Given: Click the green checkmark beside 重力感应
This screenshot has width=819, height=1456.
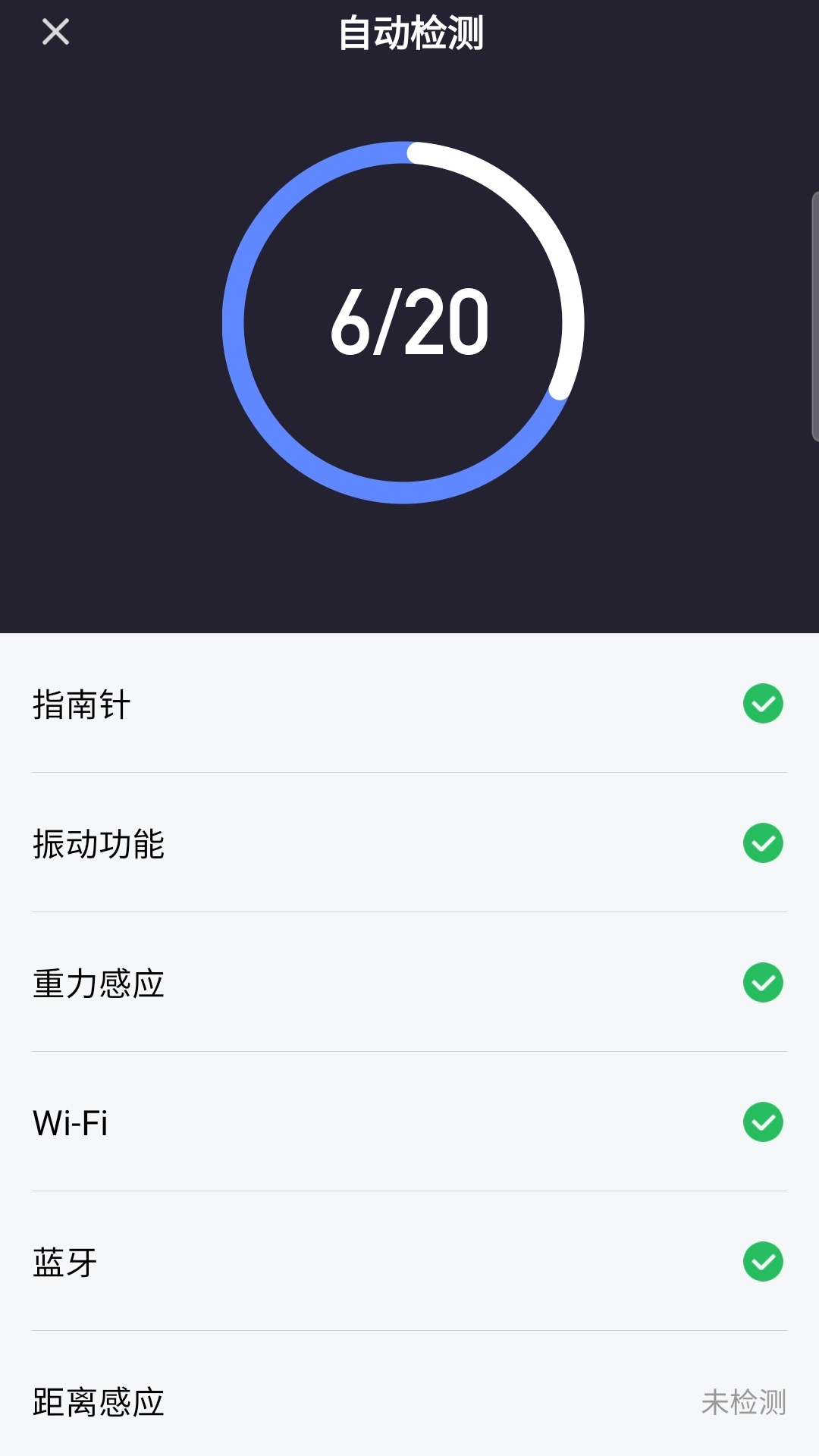Looking at the screenshot, I should point(763,984).
